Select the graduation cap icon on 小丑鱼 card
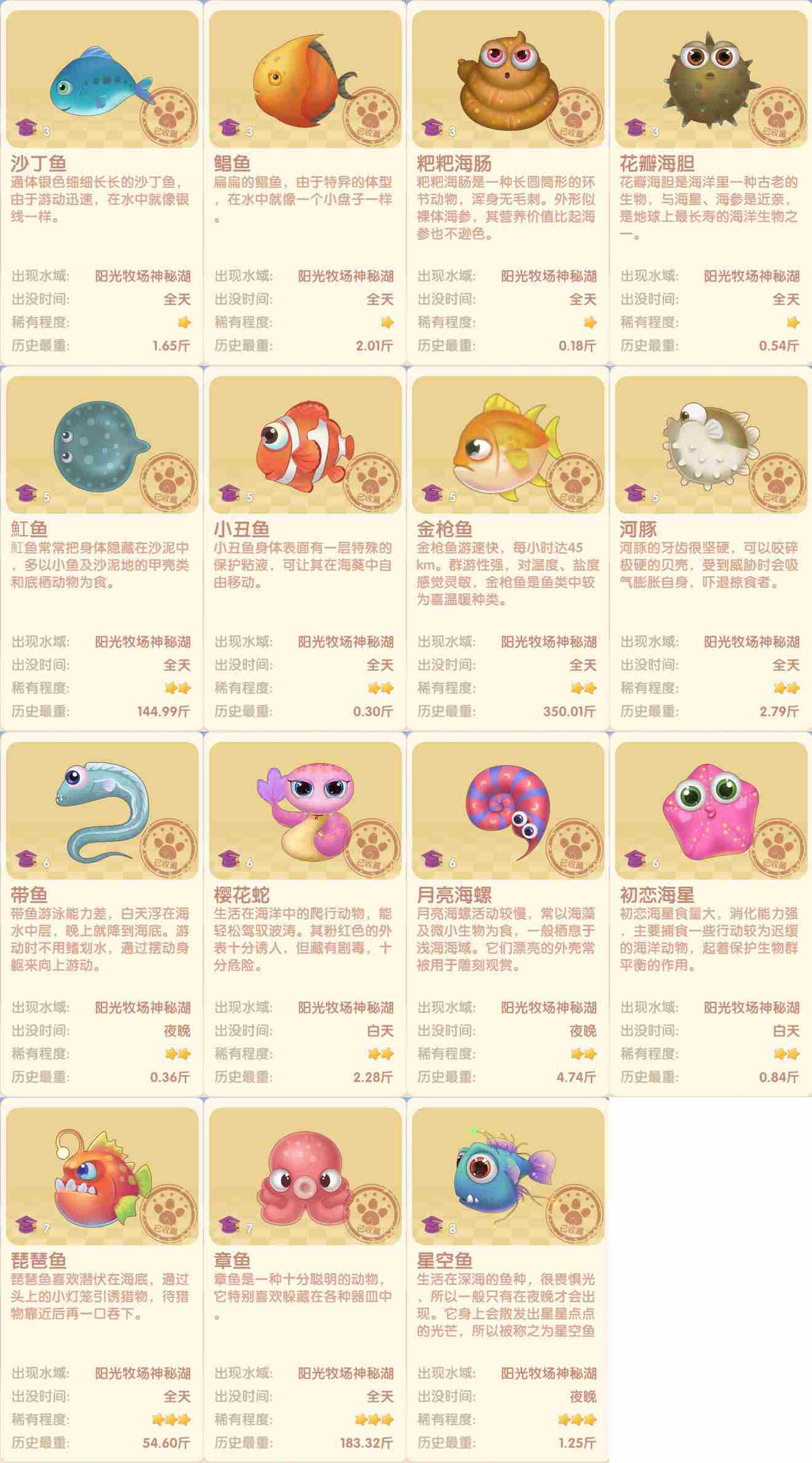 (229, 492)
